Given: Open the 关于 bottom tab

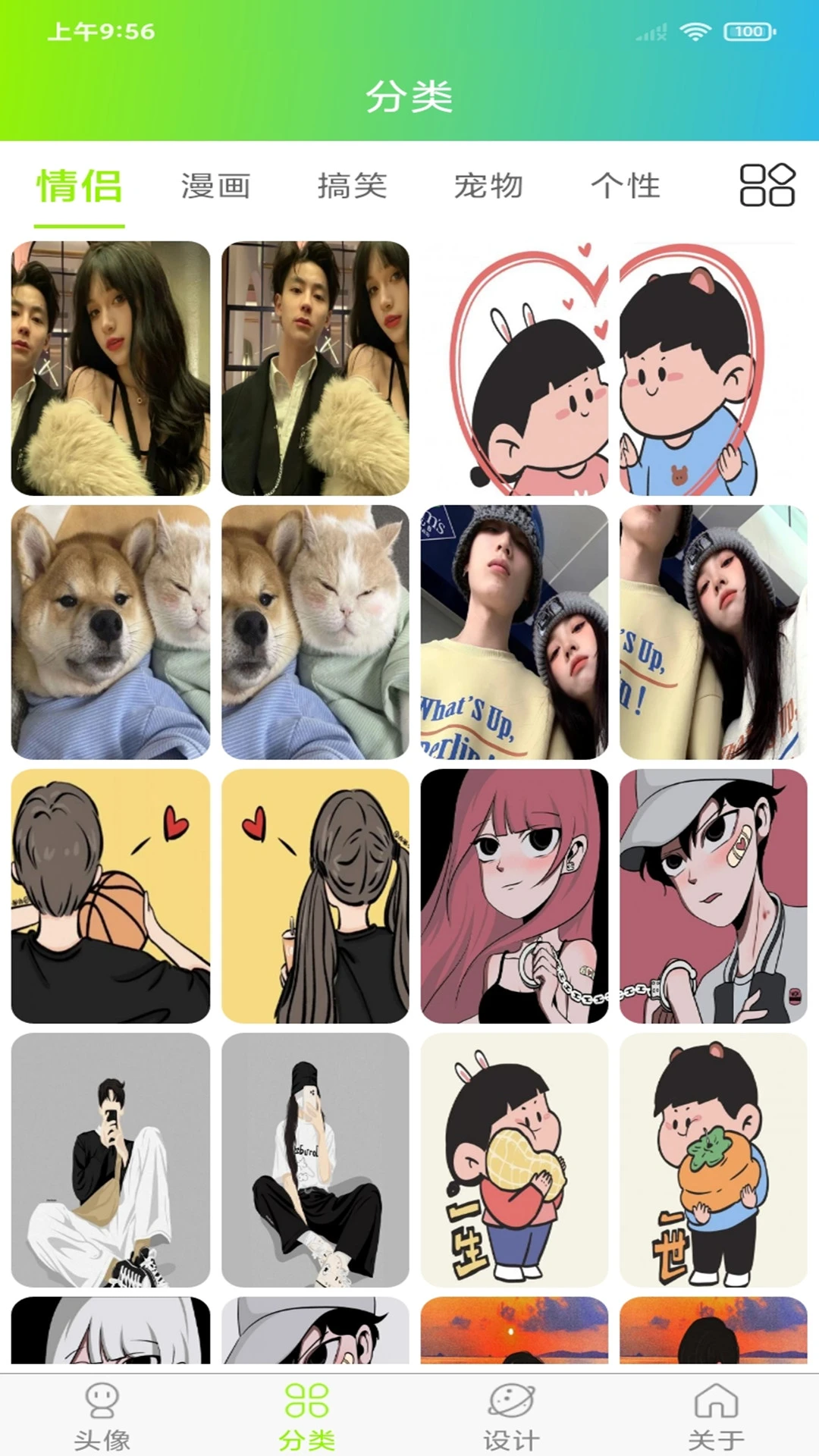Looking at the screenshot, I should tap(716, 1415).
